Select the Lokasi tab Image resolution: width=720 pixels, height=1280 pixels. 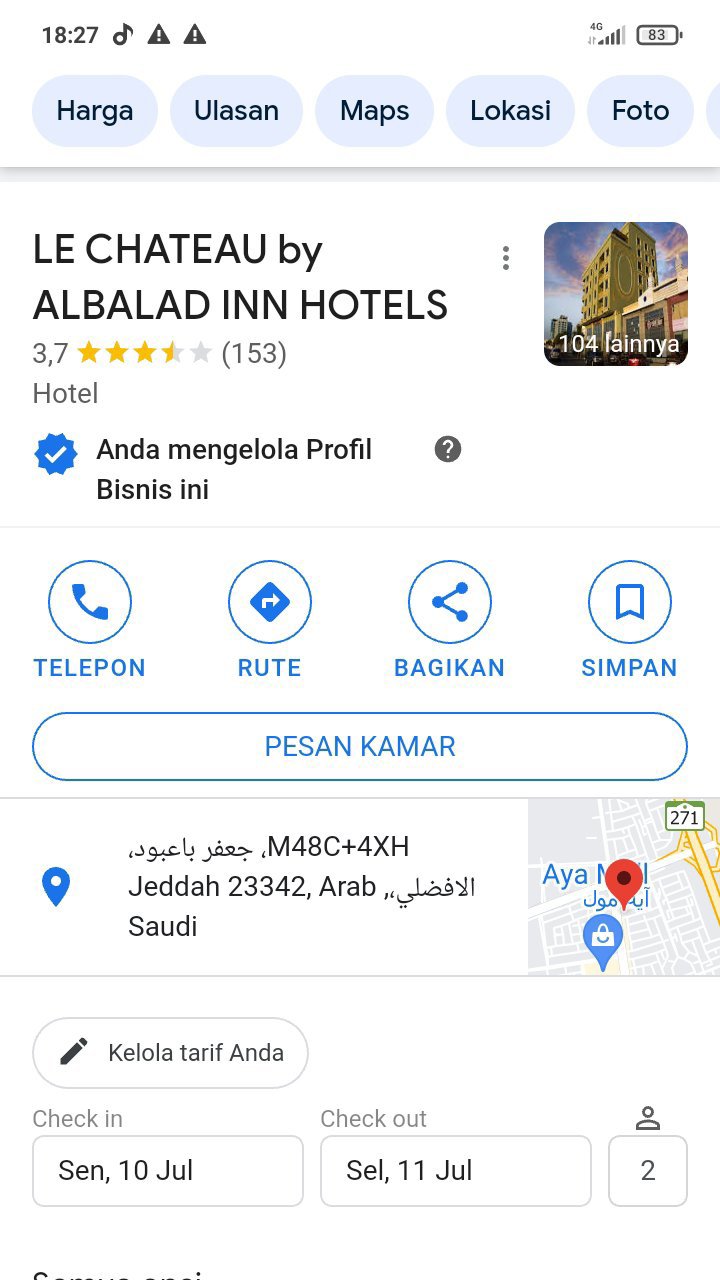[510, 111]
